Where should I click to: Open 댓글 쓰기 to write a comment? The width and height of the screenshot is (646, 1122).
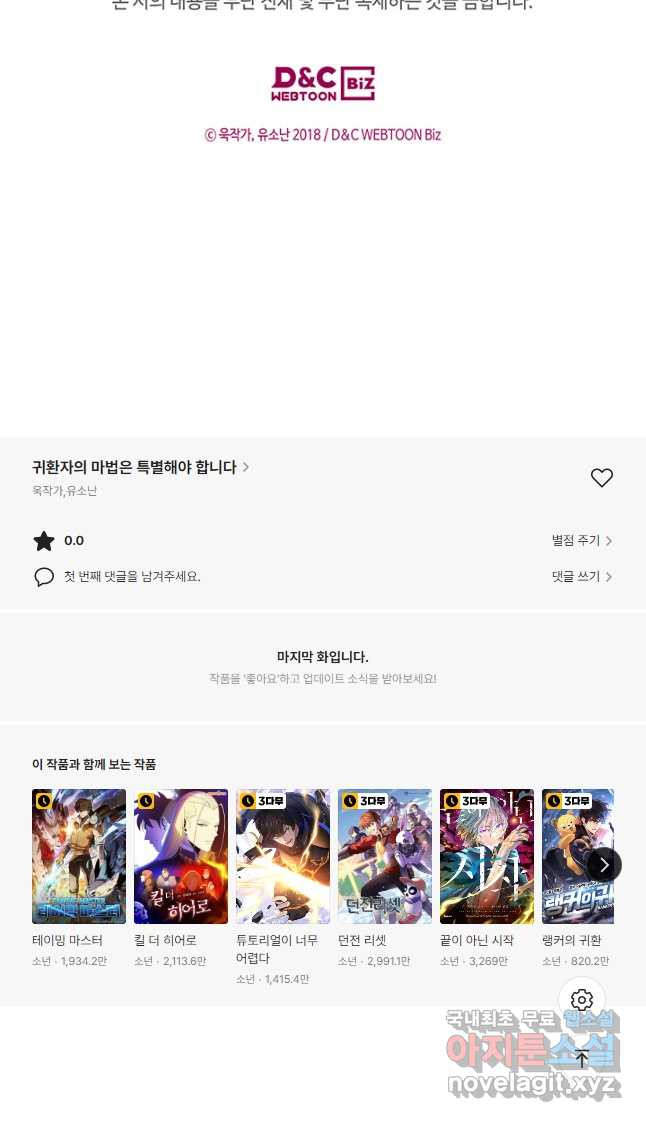[581, 577]
